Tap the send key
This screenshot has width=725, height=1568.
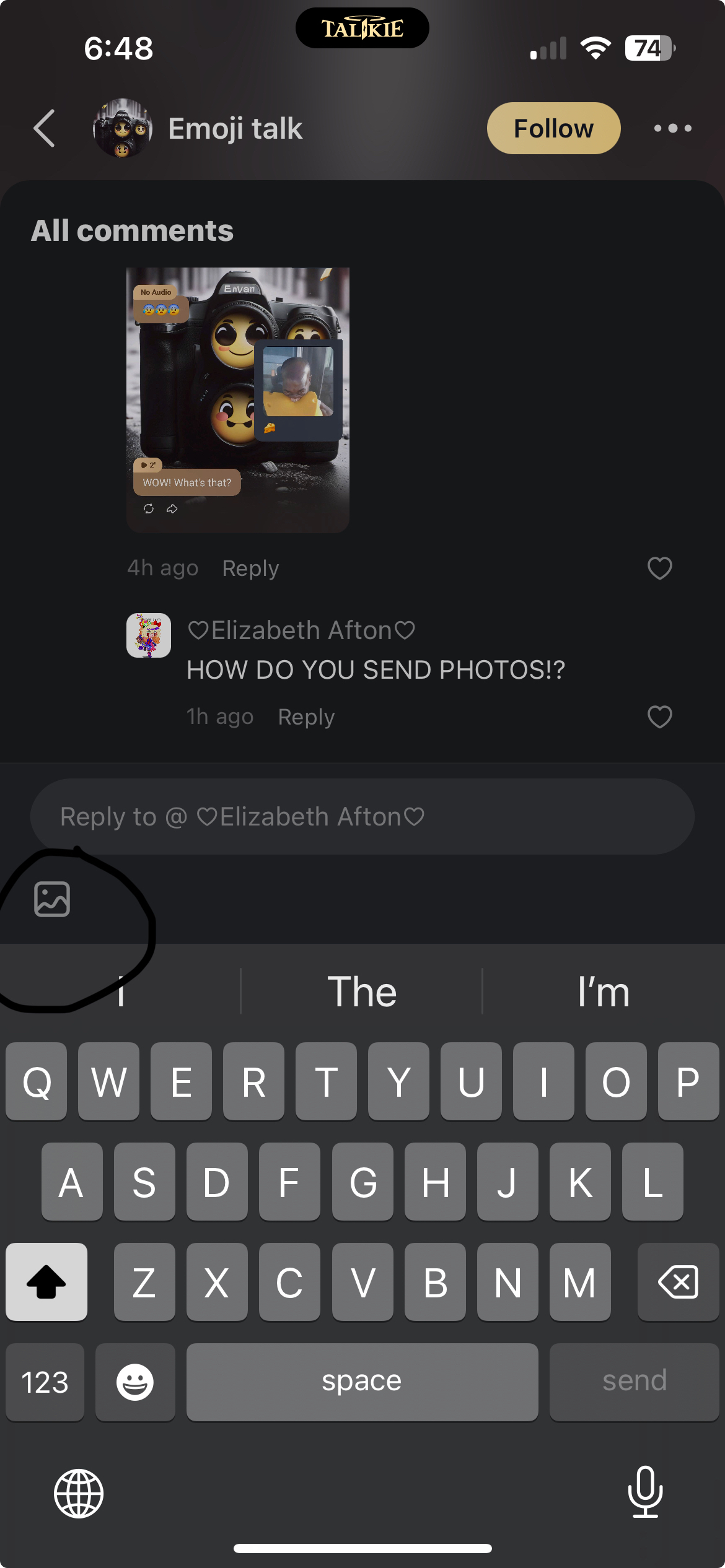pyautogui.click(x=634, y=1382)
